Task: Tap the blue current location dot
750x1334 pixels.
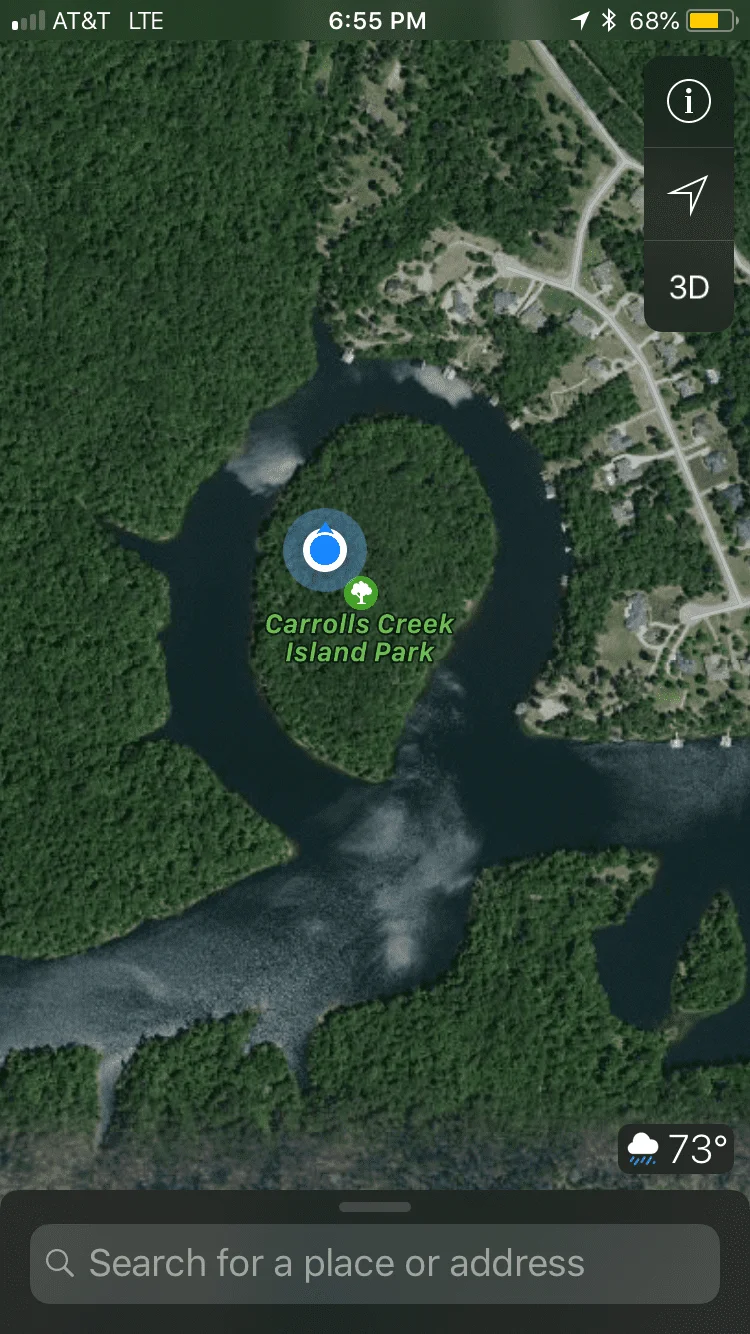Action: tap(324, 550)
